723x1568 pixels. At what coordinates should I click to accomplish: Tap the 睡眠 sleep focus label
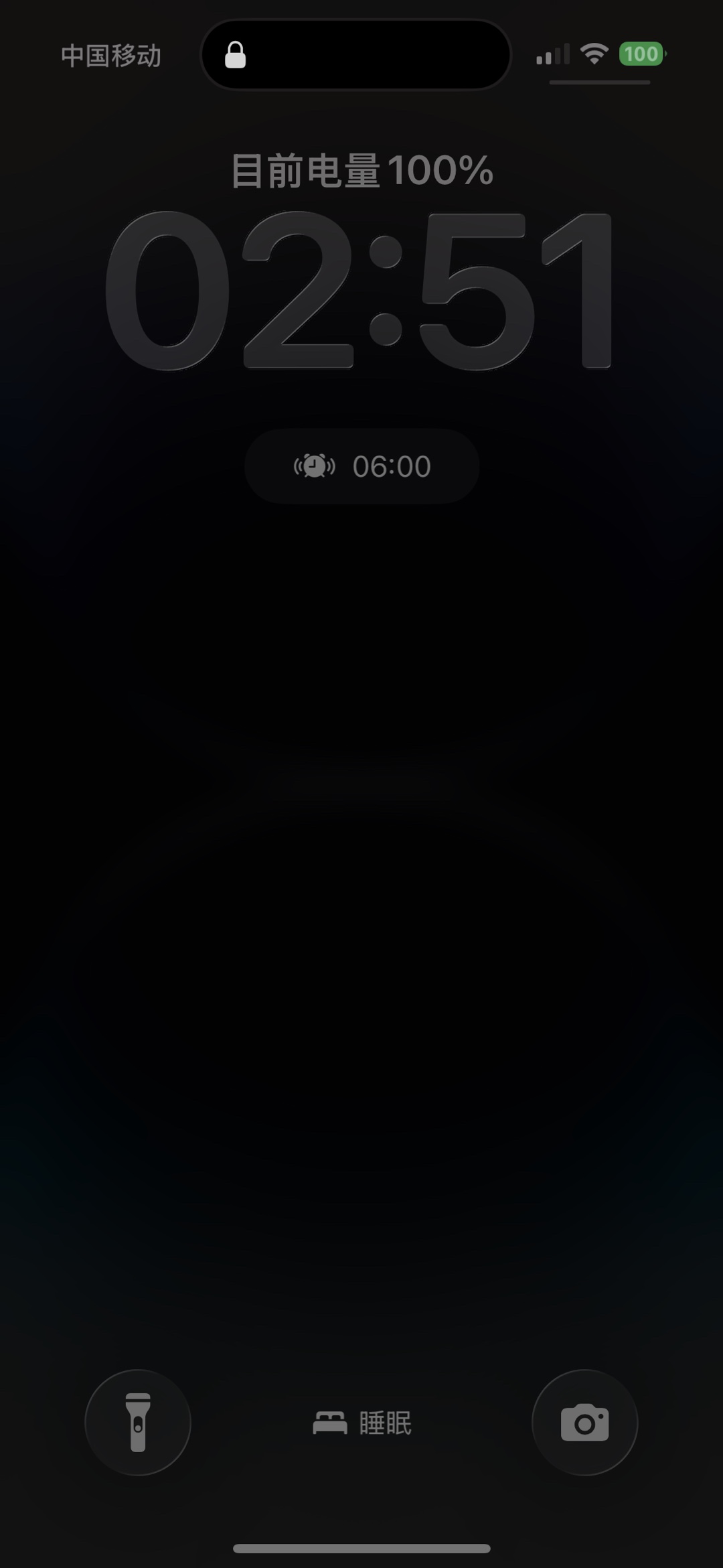[x=362, y=1423]
